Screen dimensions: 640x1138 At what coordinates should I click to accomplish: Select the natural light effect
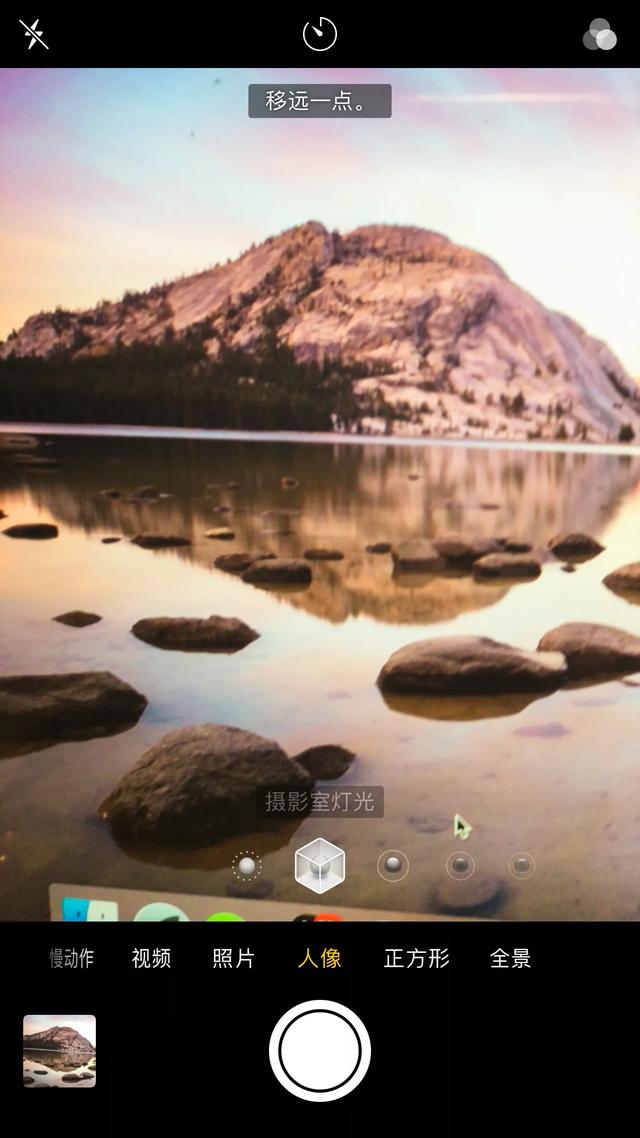point(246,866)
